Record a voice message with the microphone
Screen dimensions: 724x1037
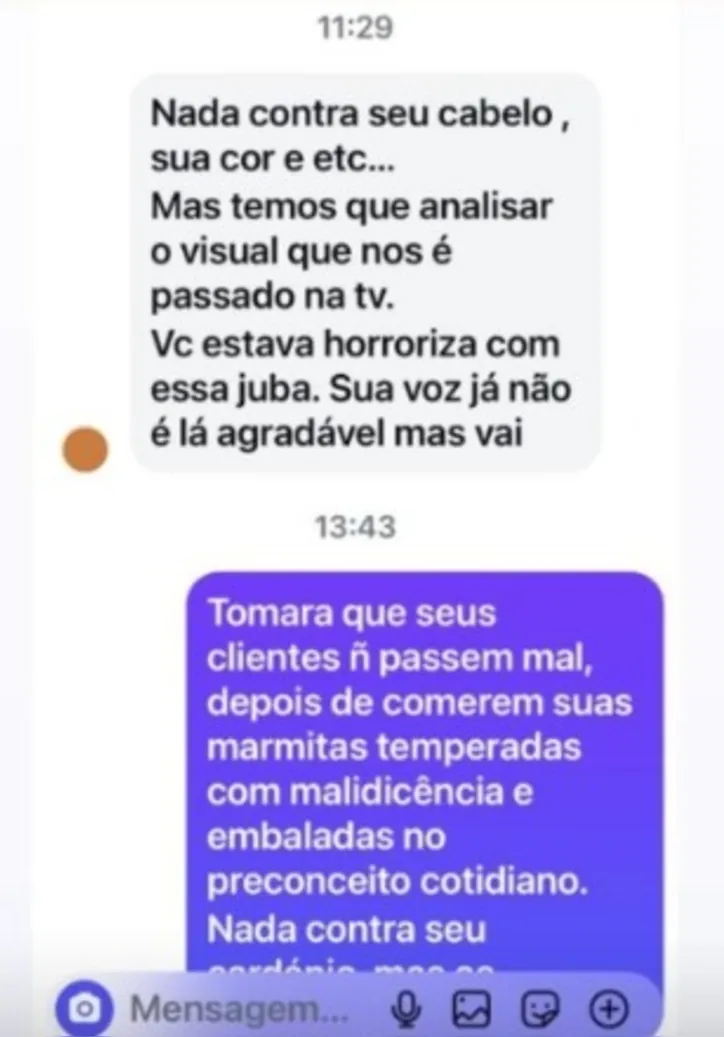click(x=406, y=1010)
